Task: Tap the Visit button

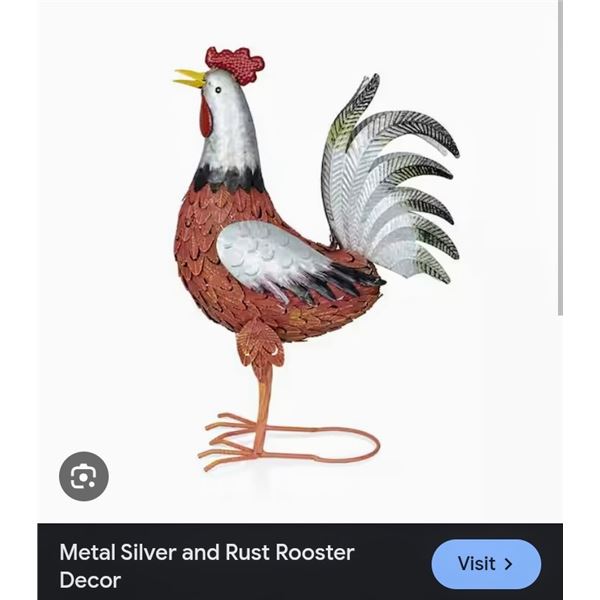Action: tap(486, 564)
